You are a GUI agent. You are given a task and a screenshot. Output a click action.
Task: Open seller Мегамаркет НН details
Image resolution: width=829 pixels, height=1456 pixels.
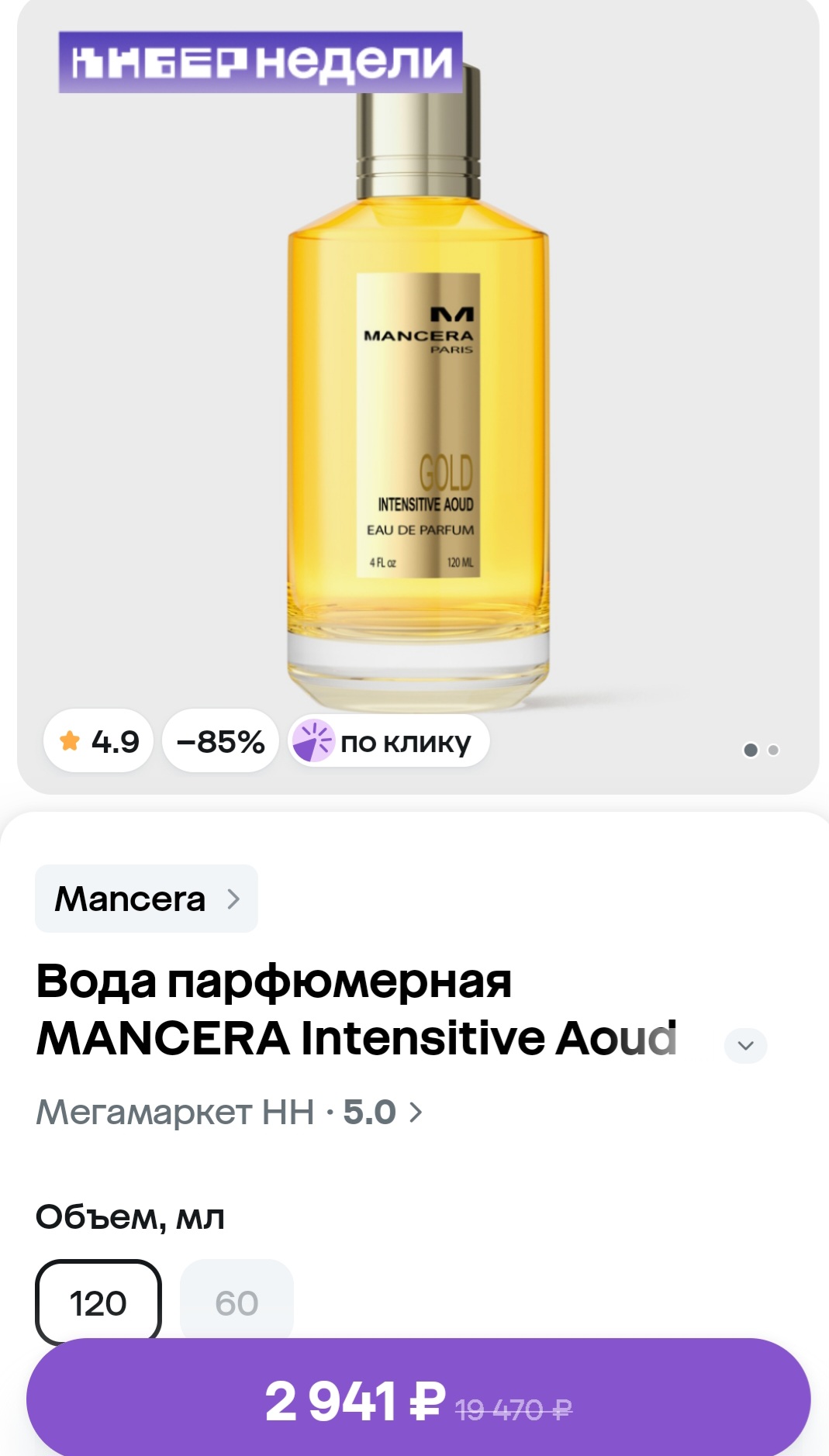coord(230,1113)
